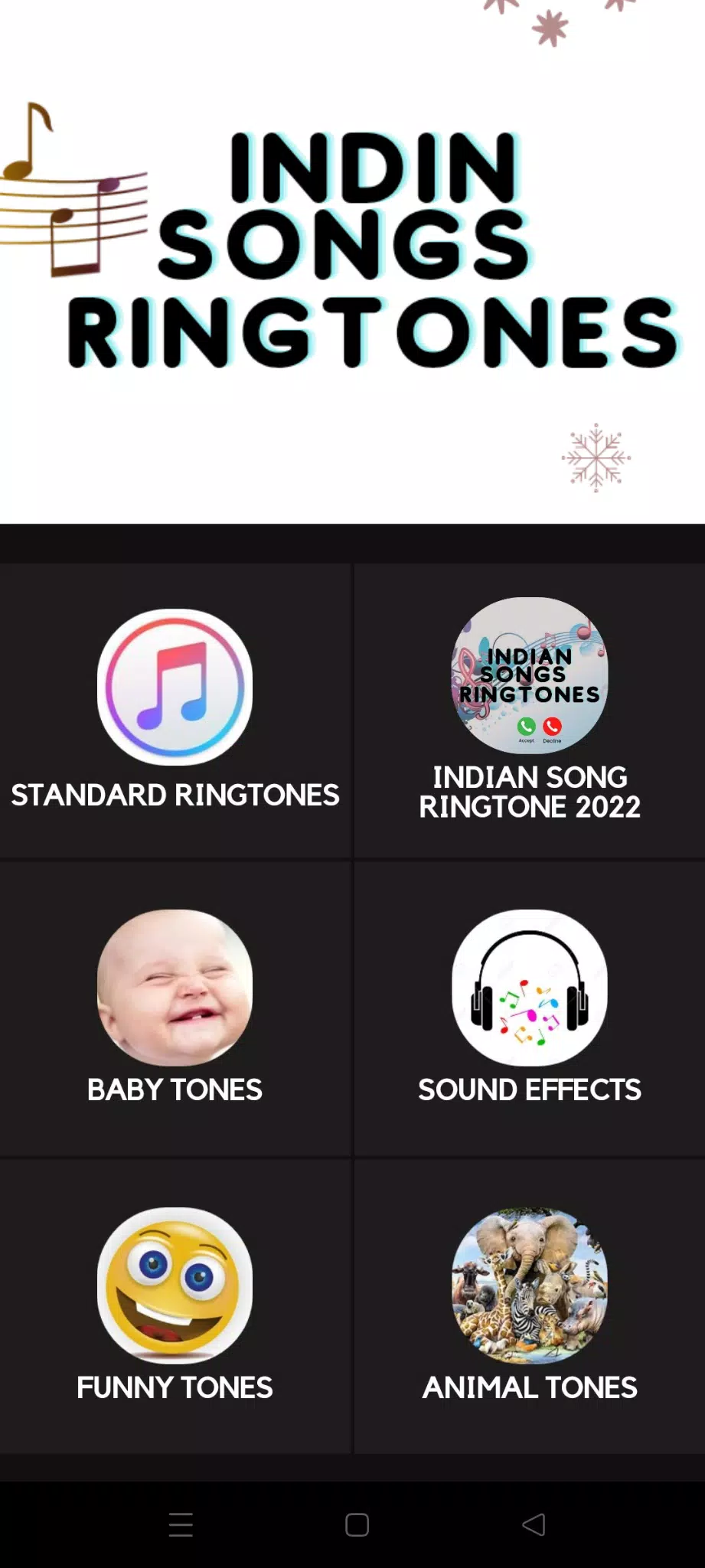View the Animal Tones category
This screenshot has width=705, height=1568.
[530, 1306]
